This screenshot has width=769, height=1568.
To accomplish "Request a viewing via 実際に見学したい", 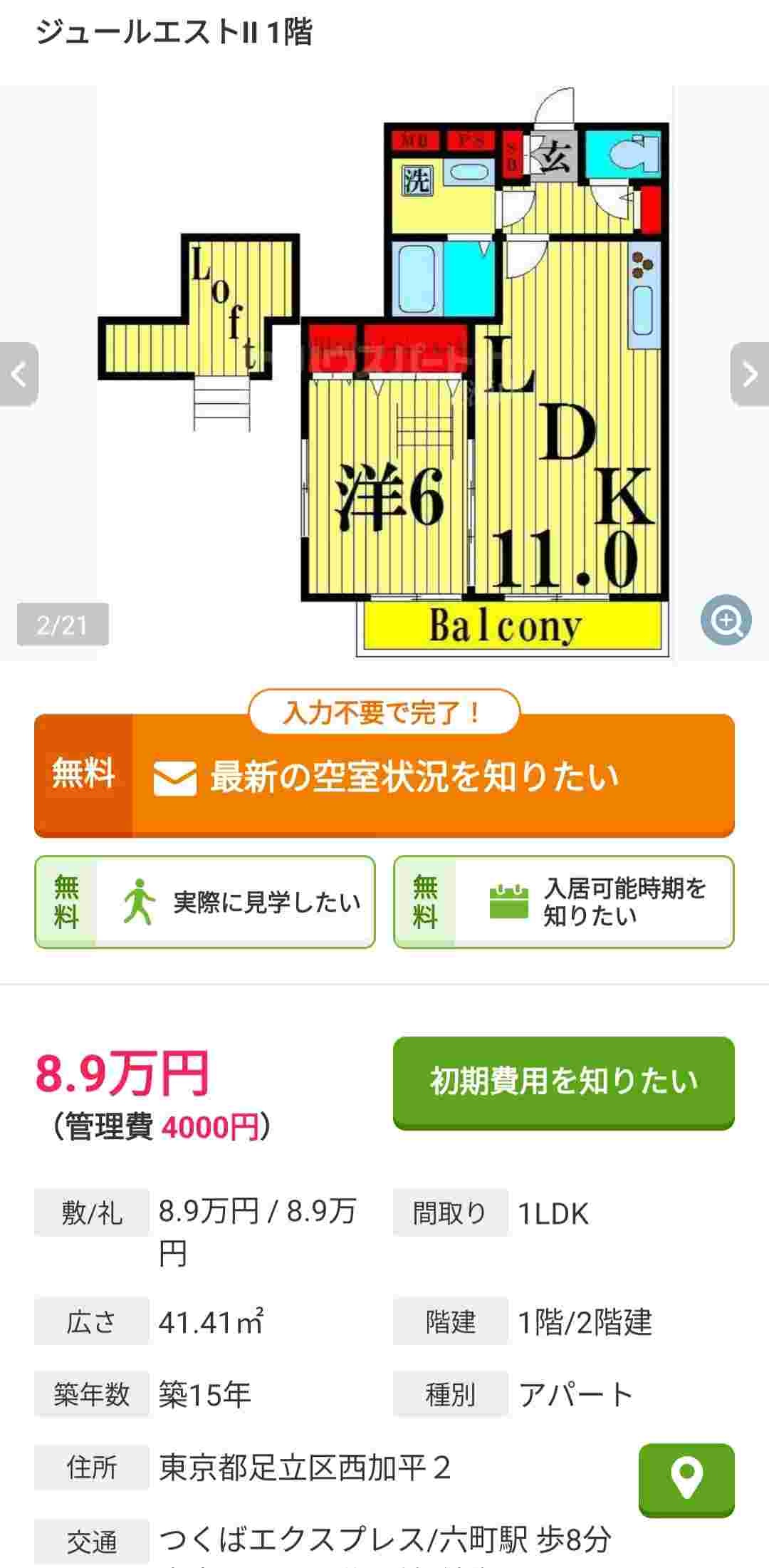I will [x=205, y=902].
